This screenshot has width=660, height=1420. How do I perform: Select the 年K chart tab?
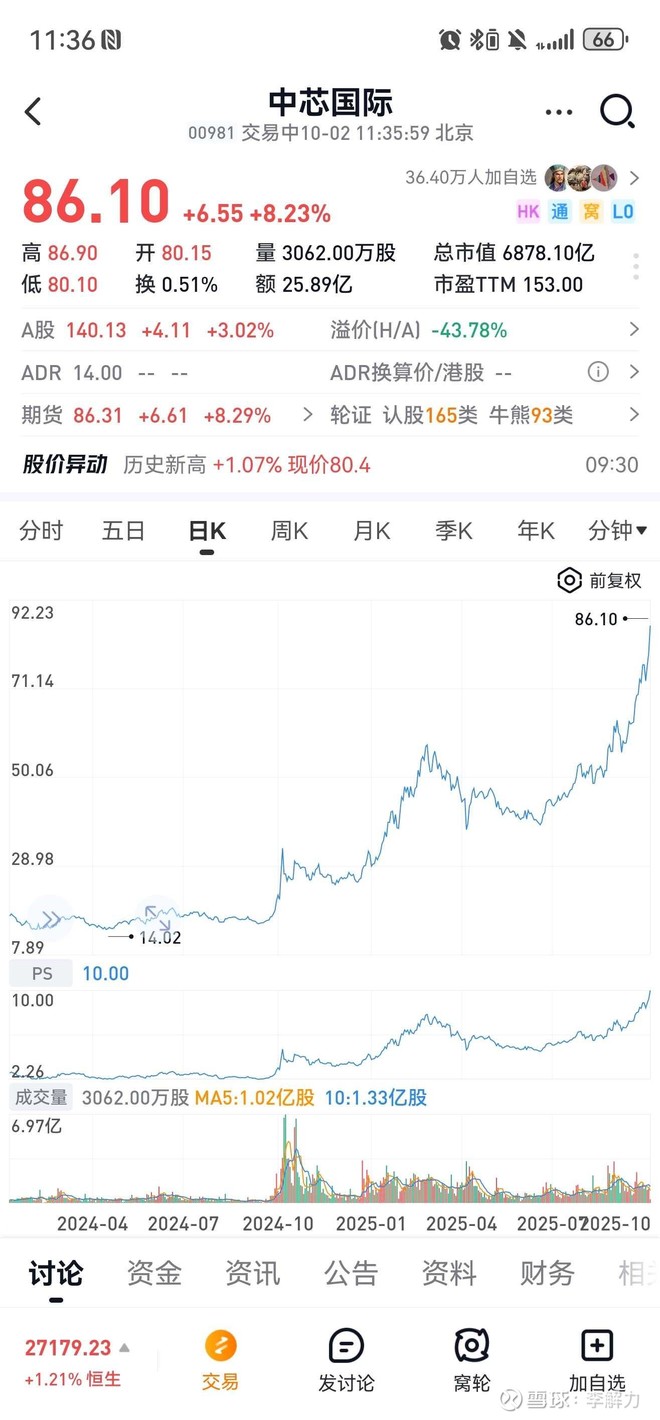[535, 531]
